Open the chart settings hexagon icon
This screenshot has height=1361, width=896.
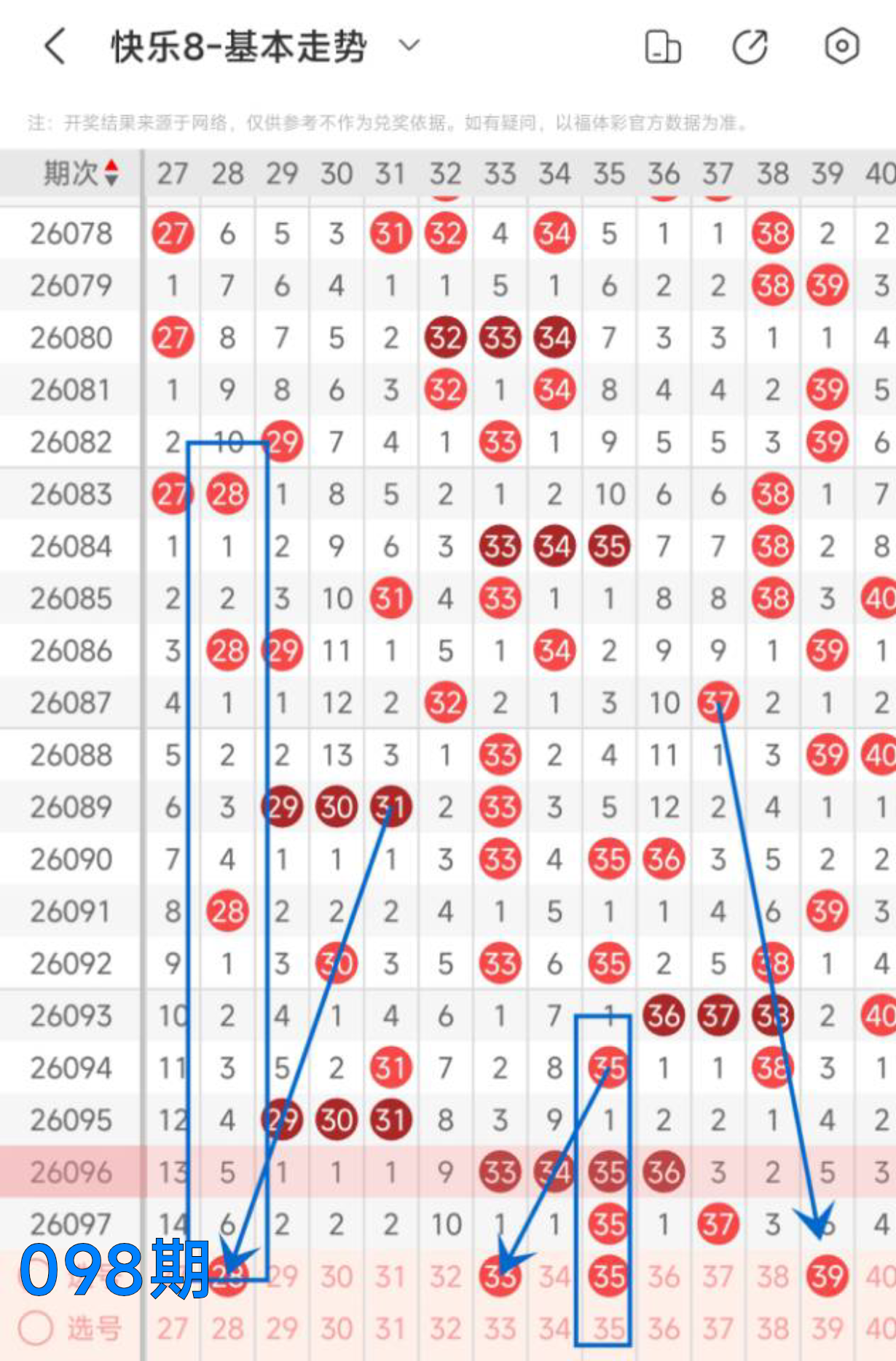(x=841, y=47)
